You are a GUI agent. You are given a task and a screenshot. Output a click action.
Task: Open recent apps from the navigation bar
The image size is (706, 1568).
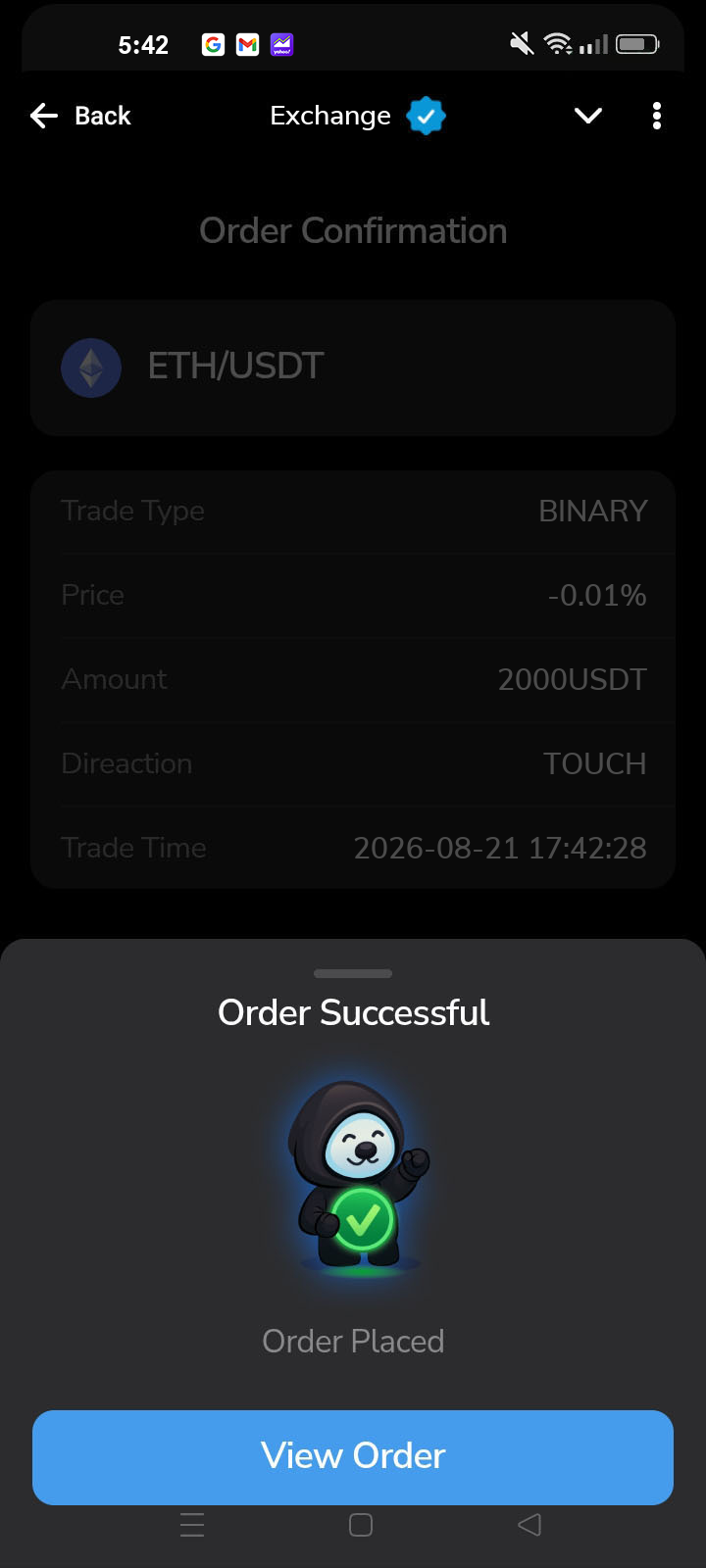(192, 1525)
